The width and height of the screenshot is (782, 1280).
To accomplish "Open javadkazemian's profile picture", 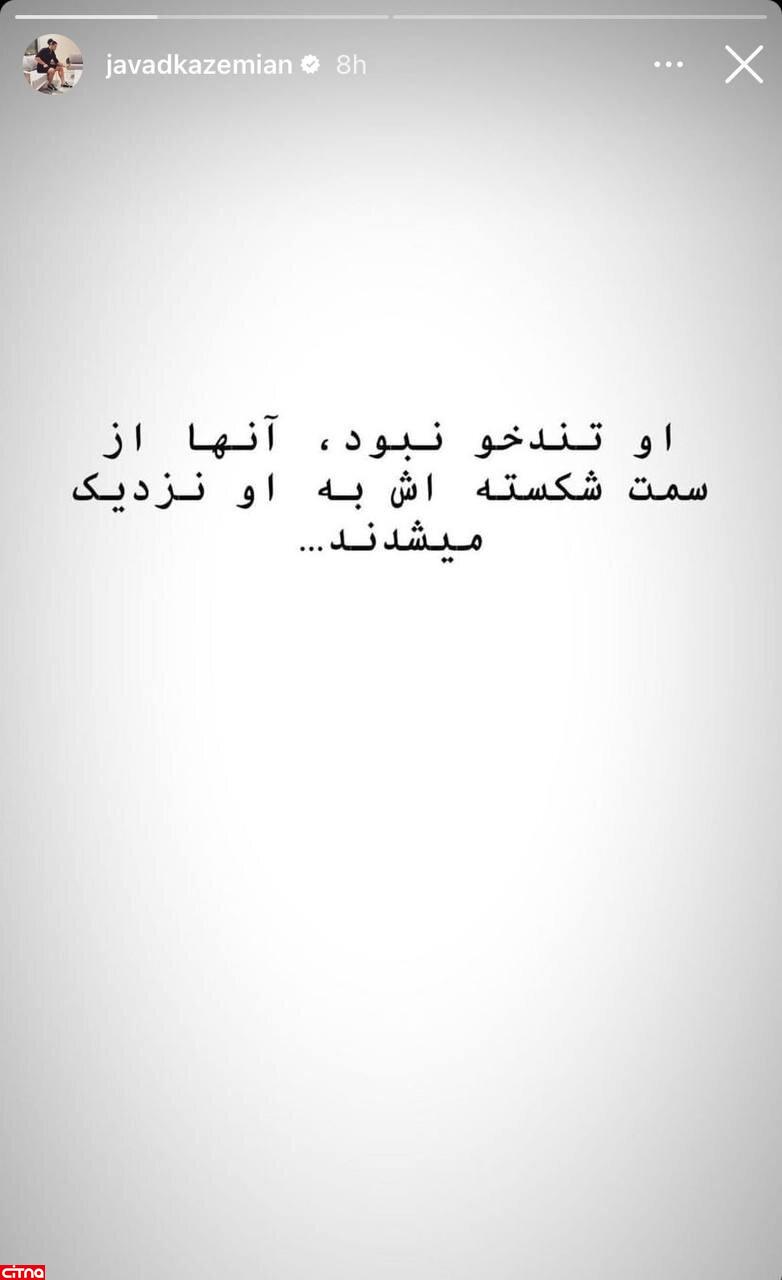I will pyautogui.click(x=52, y=64).
